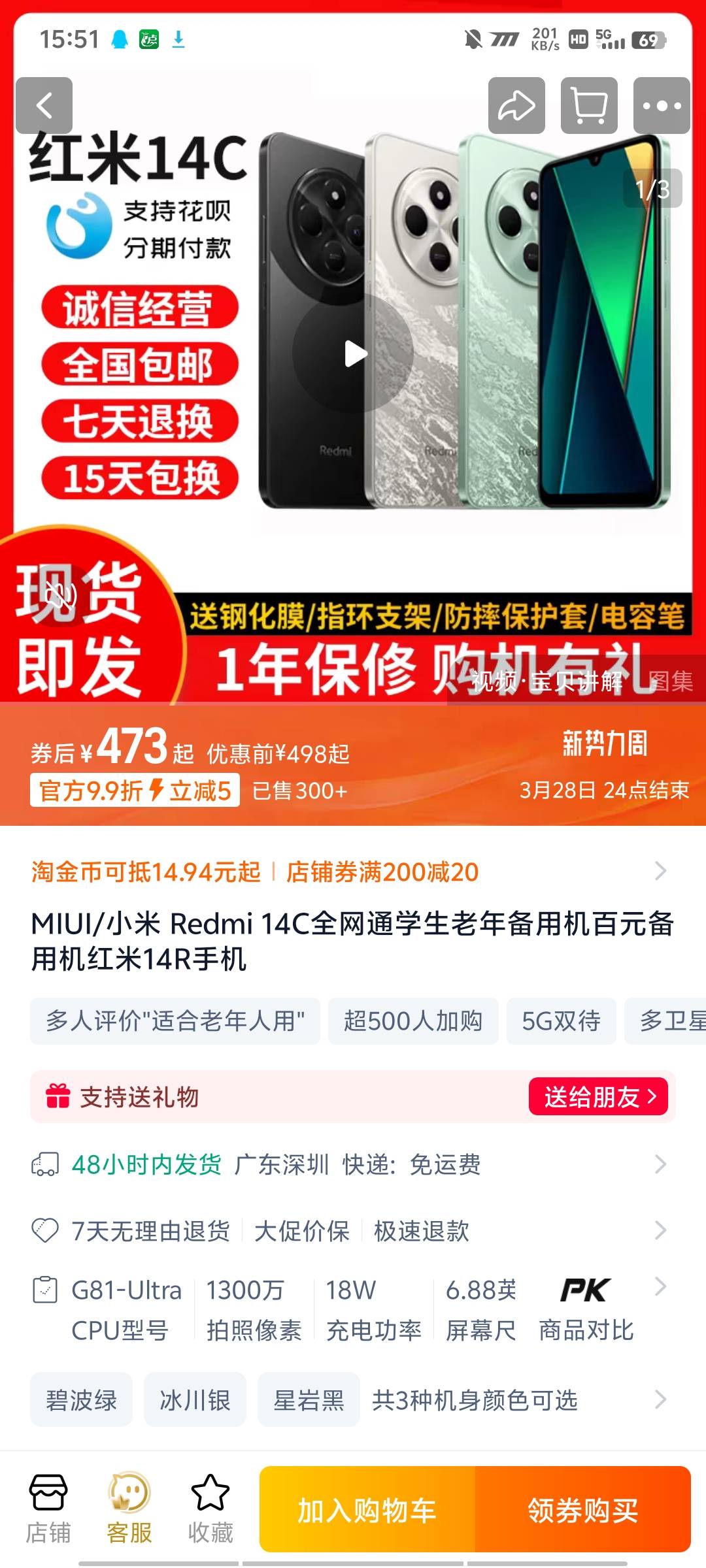Screen dimensions: 706x1568
Task: Tap 送给朋友 to gift this phone
Action: click(x=598, y=1096)
